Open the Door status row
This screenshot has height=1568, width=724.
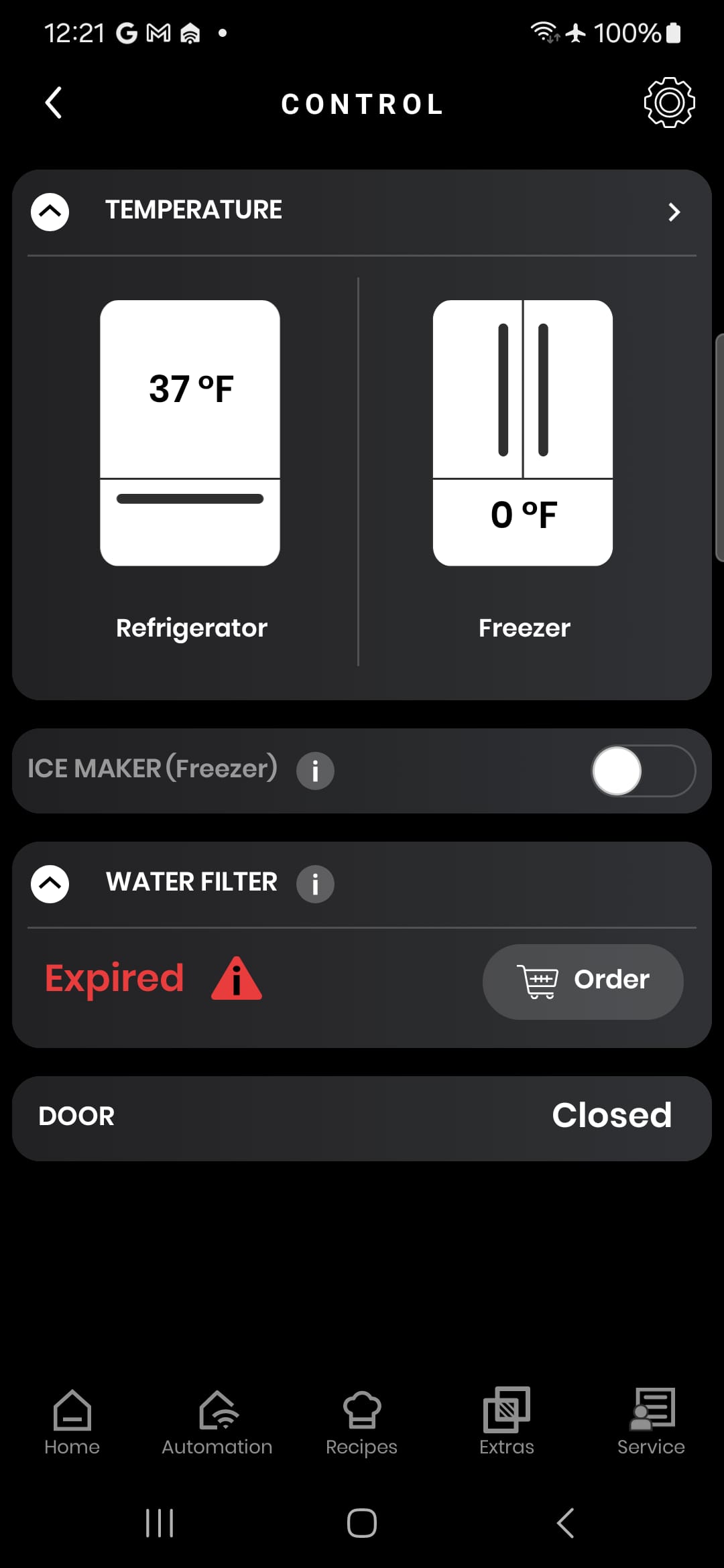(361, 1116)
